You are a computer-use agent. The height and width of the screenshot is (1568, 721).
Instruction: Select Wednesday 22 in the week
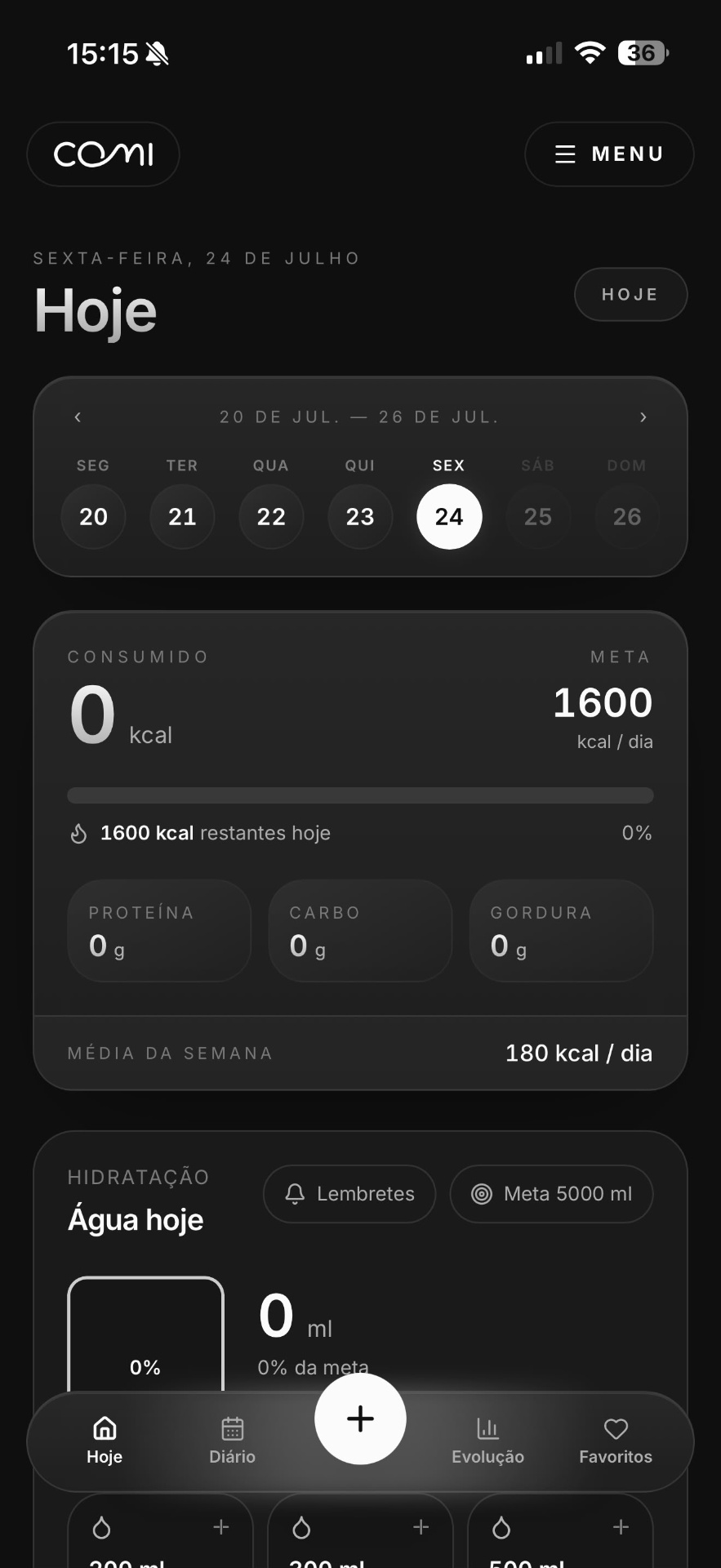[271, 516]
